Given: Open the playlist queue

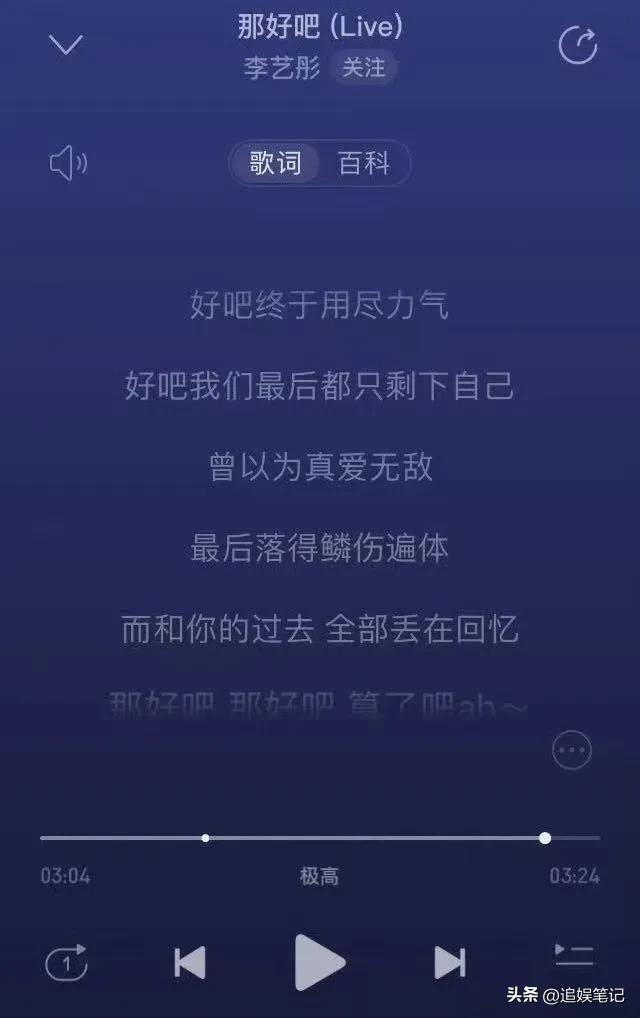Looking at the screenshot, I should [x=574, y=956].
